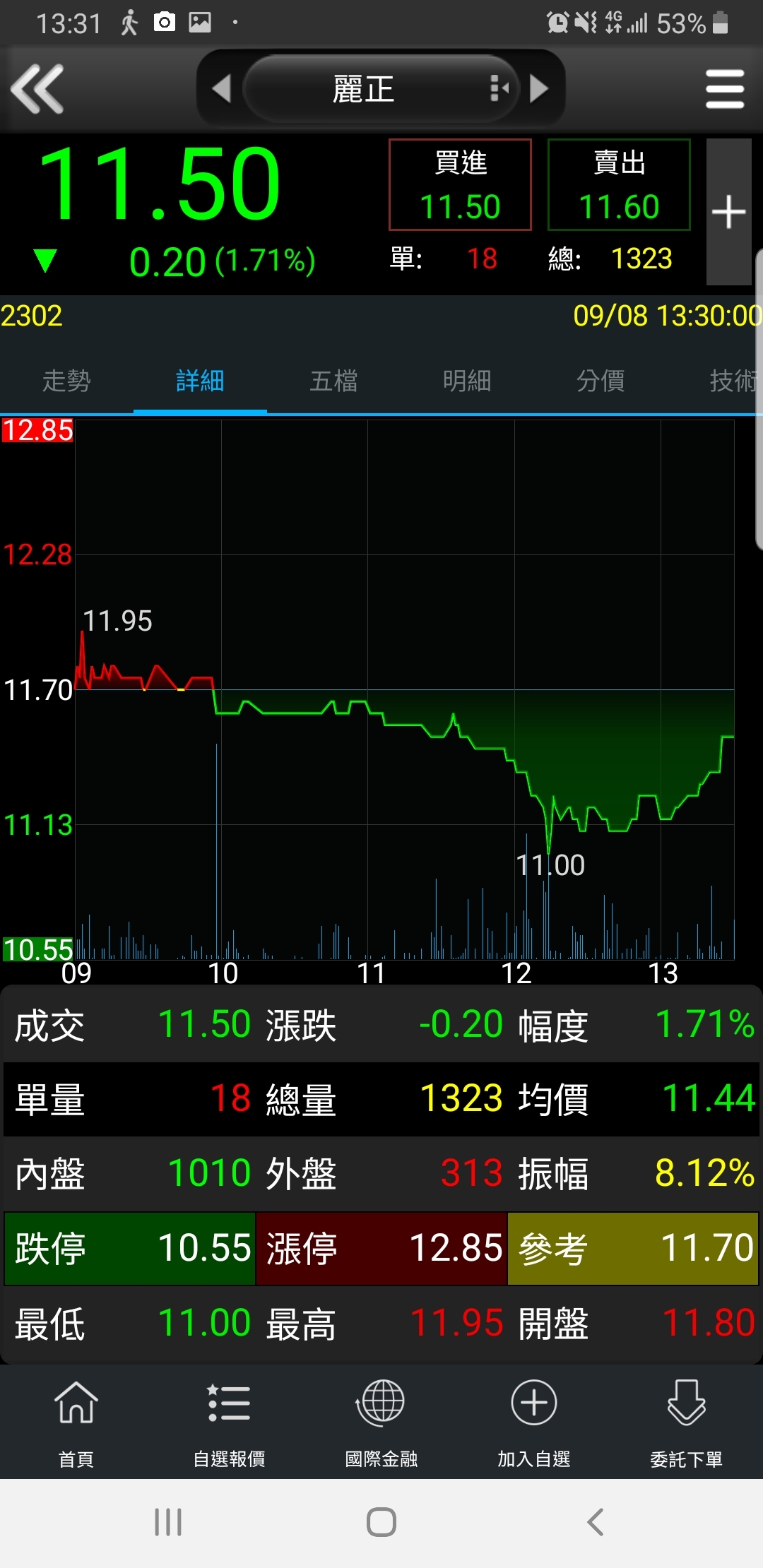
Task: Tap the plus button beside the quotes
Action: pyautogui.click(x=728, y=212)
